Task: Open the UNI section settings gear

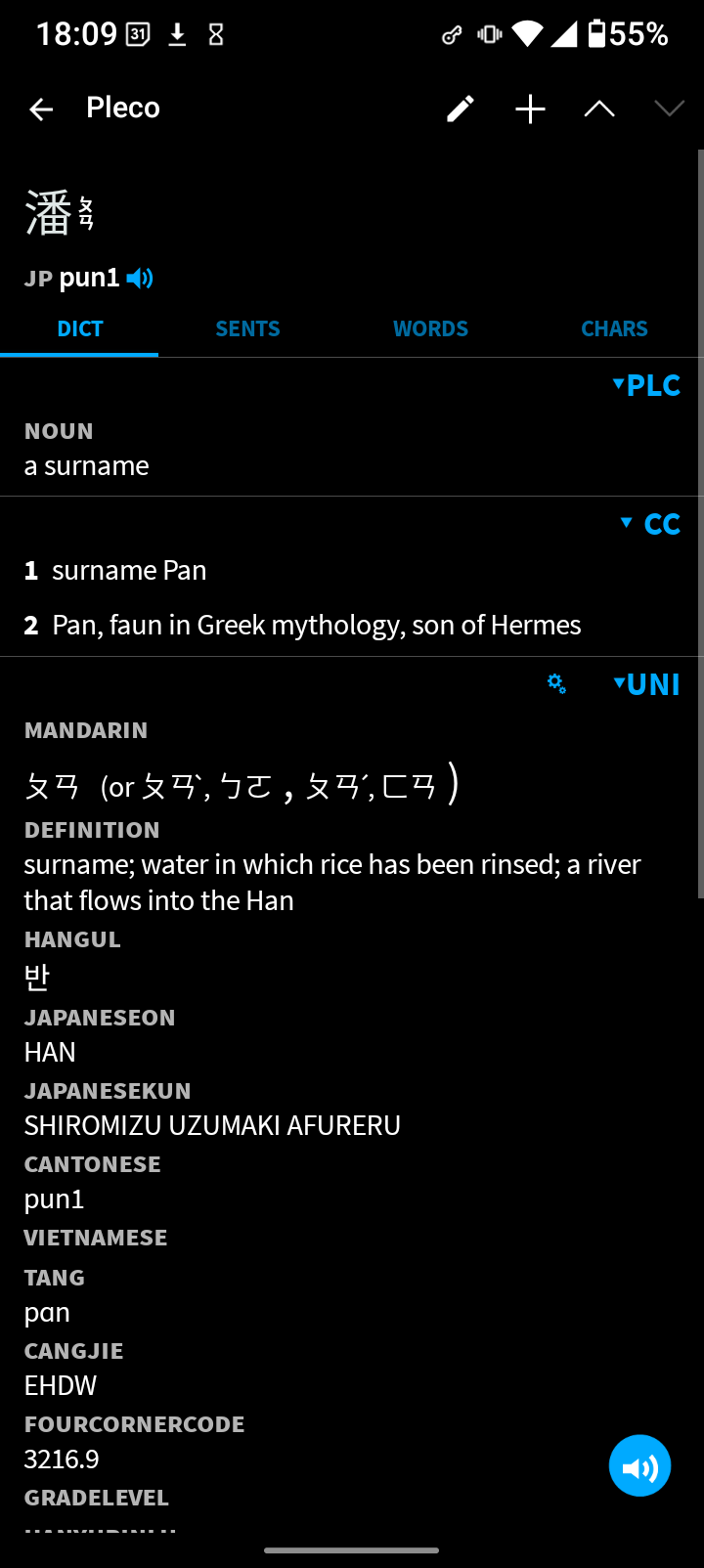Action: pyautogui.click(x=556, y=683)
